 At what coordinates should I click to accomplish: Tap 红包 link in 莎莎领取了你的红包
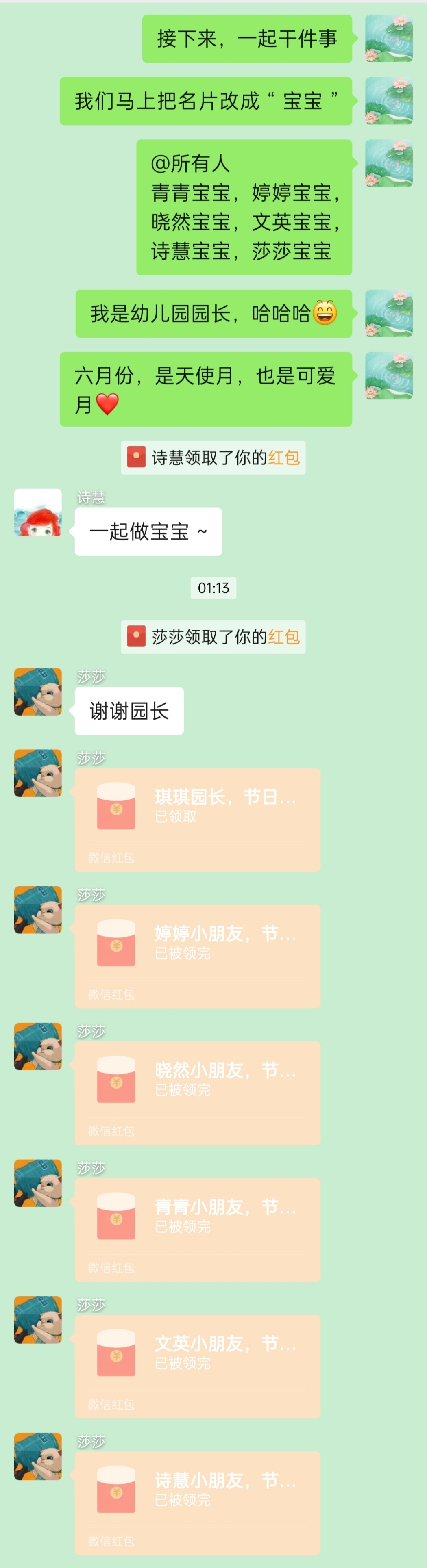click(x=284, y=637)
